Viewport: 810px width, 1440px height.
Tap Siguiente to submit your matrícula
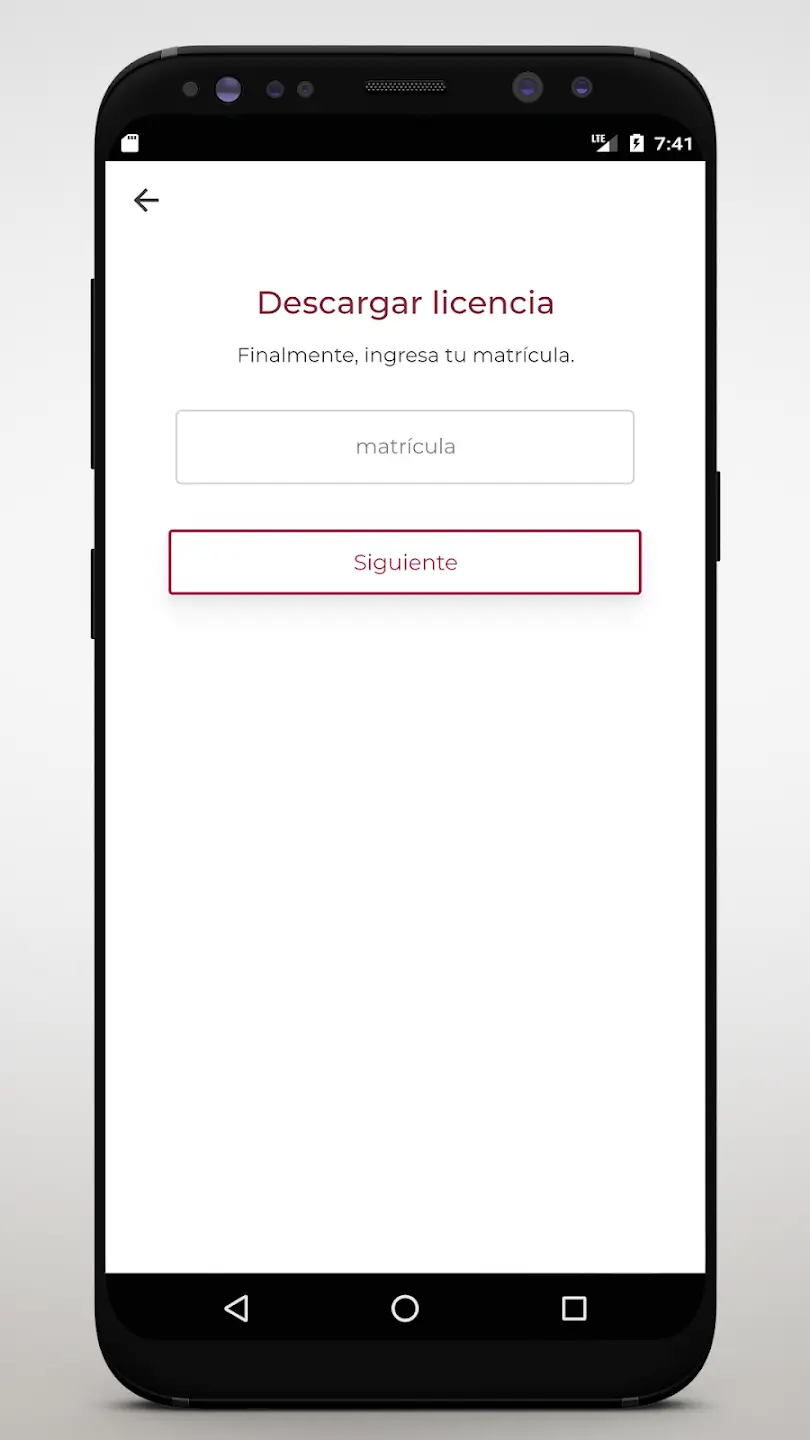click(x=405, y=562)
